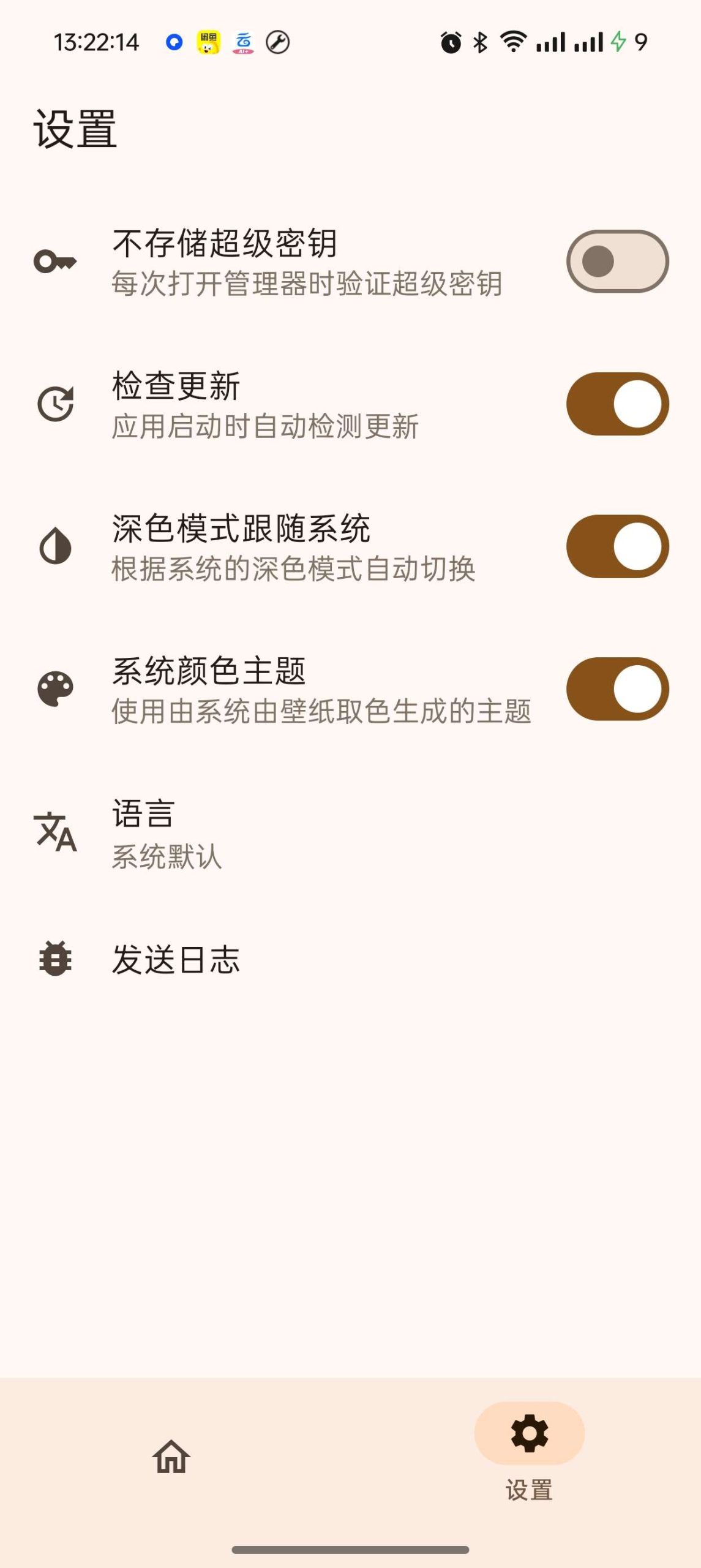Switch to the home tab
The width and height of the screenshot is (701, 1568).
tap(171, 1457)
